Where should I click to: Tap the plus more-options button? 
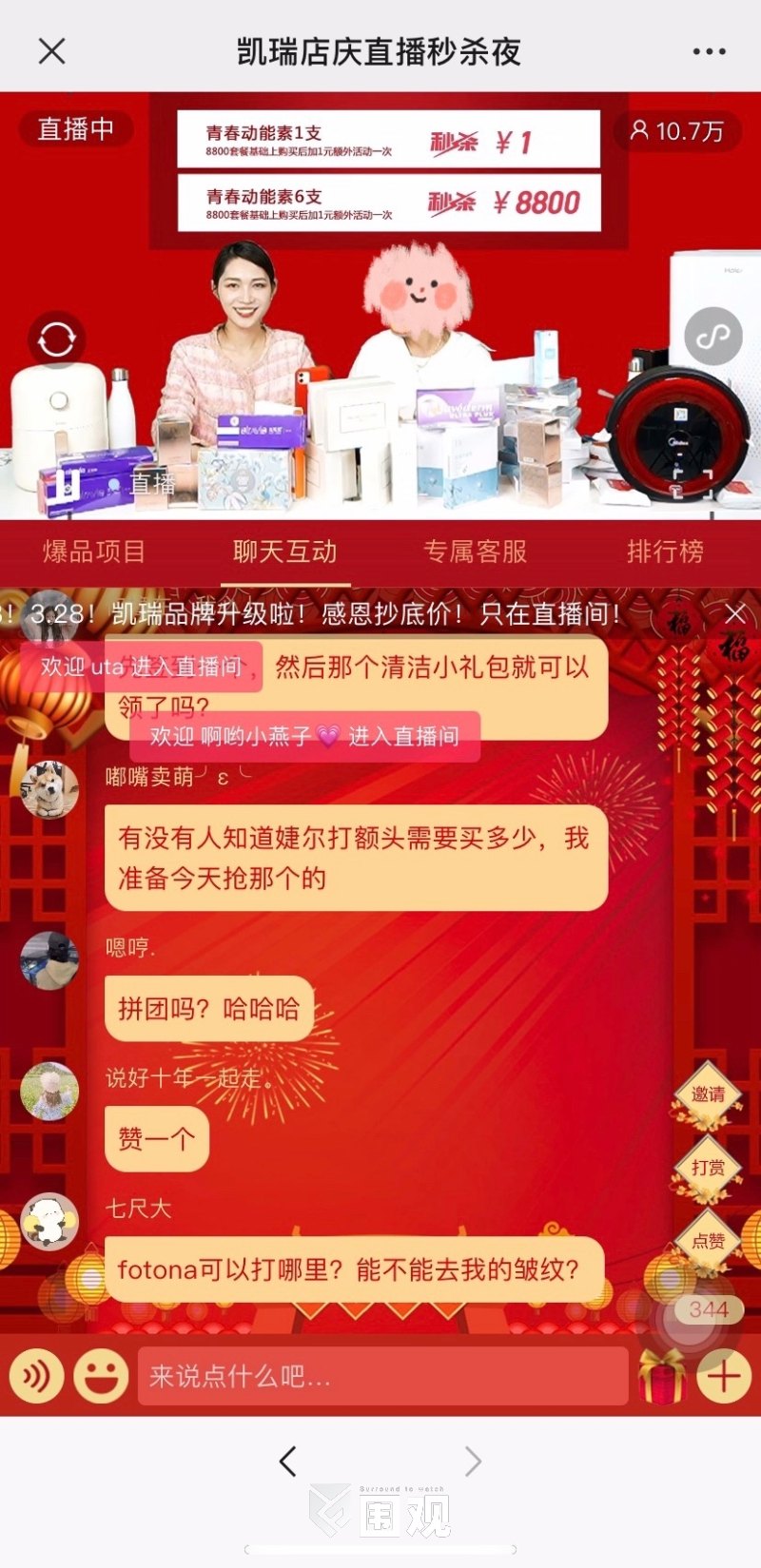click(x=723, y=1376)
